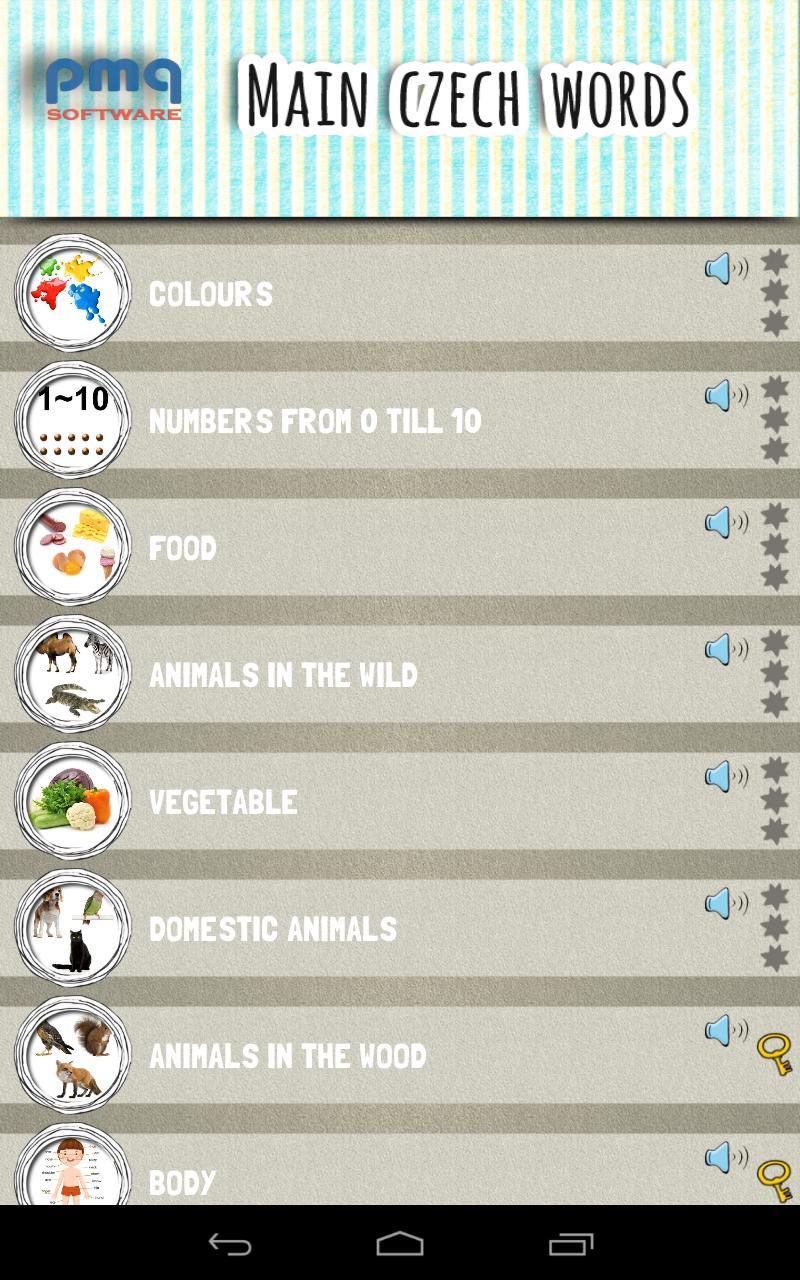The height and width of the screenshot is (1280, 800).
Task: Select the Animals in the Wild label
Action: [x=283, y=674]
